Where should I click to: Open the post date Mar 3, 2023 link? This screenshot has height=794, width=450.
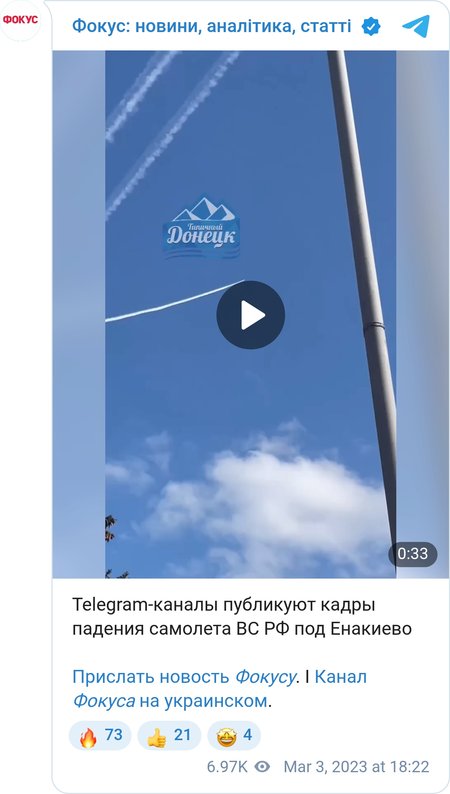[356, 767]
